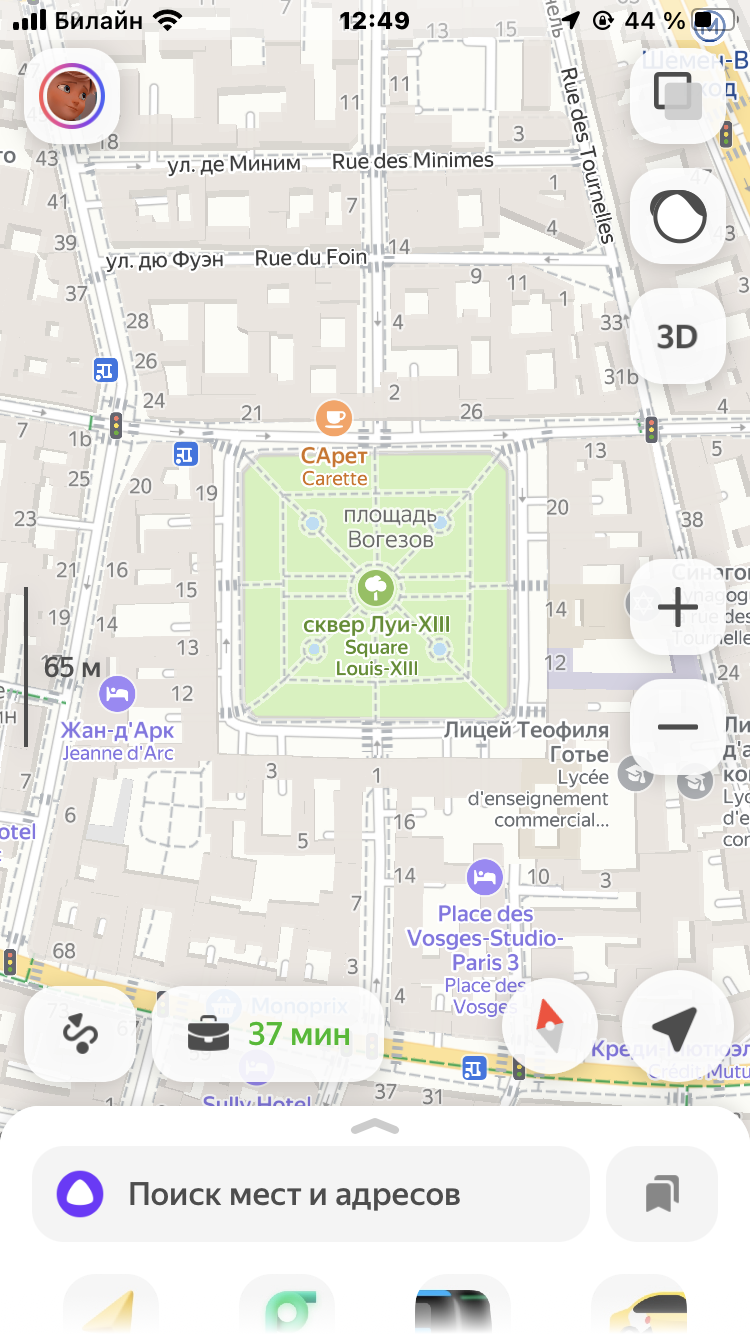
Task: Open the 37 мин work route
Action: click(x=268, y=1034)
